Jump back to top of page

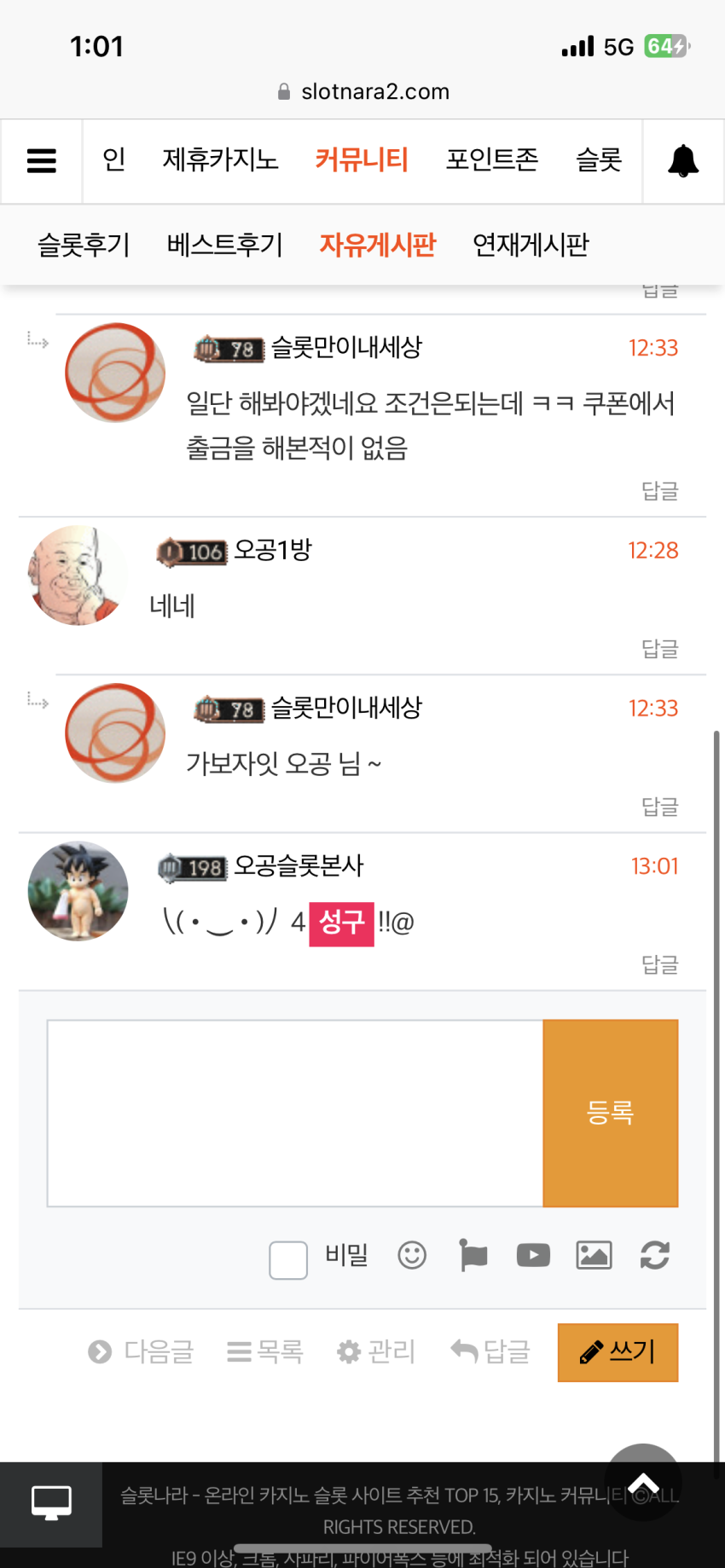click(643, 1483)
